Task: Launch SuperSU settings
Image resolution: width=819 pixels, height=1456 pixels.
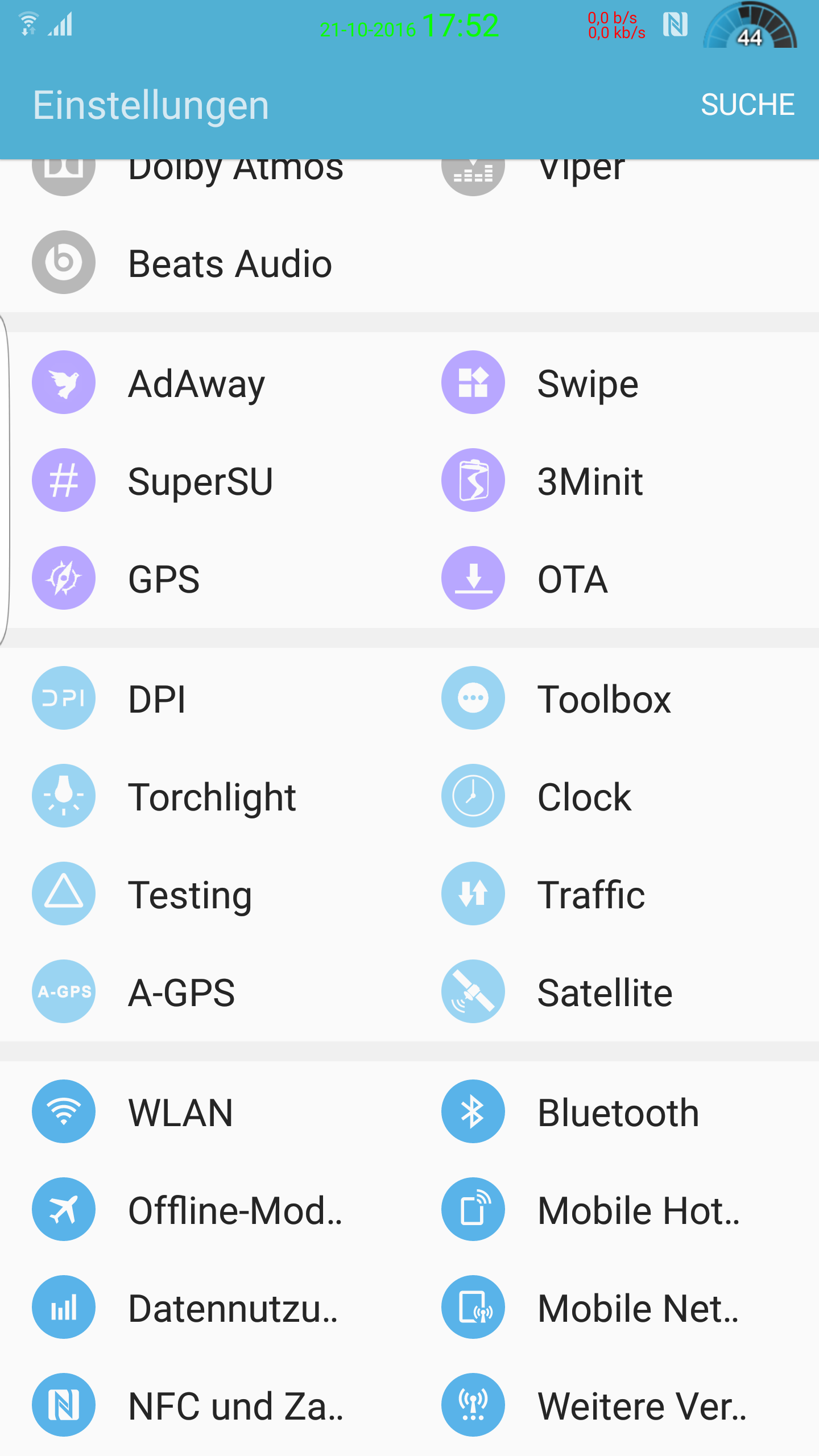Action: [x=205, y=480]
